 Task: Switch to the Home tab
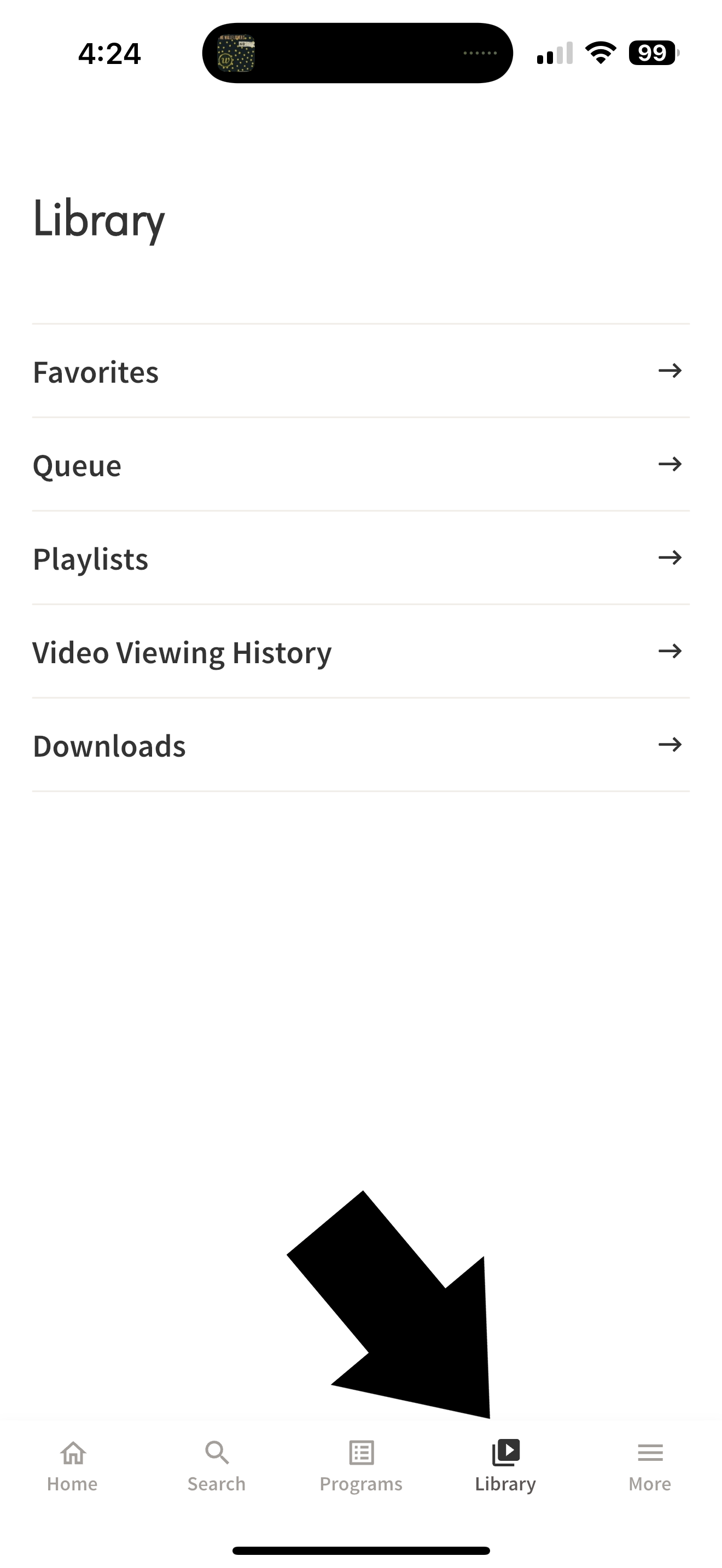click(x=72, y=1466)
